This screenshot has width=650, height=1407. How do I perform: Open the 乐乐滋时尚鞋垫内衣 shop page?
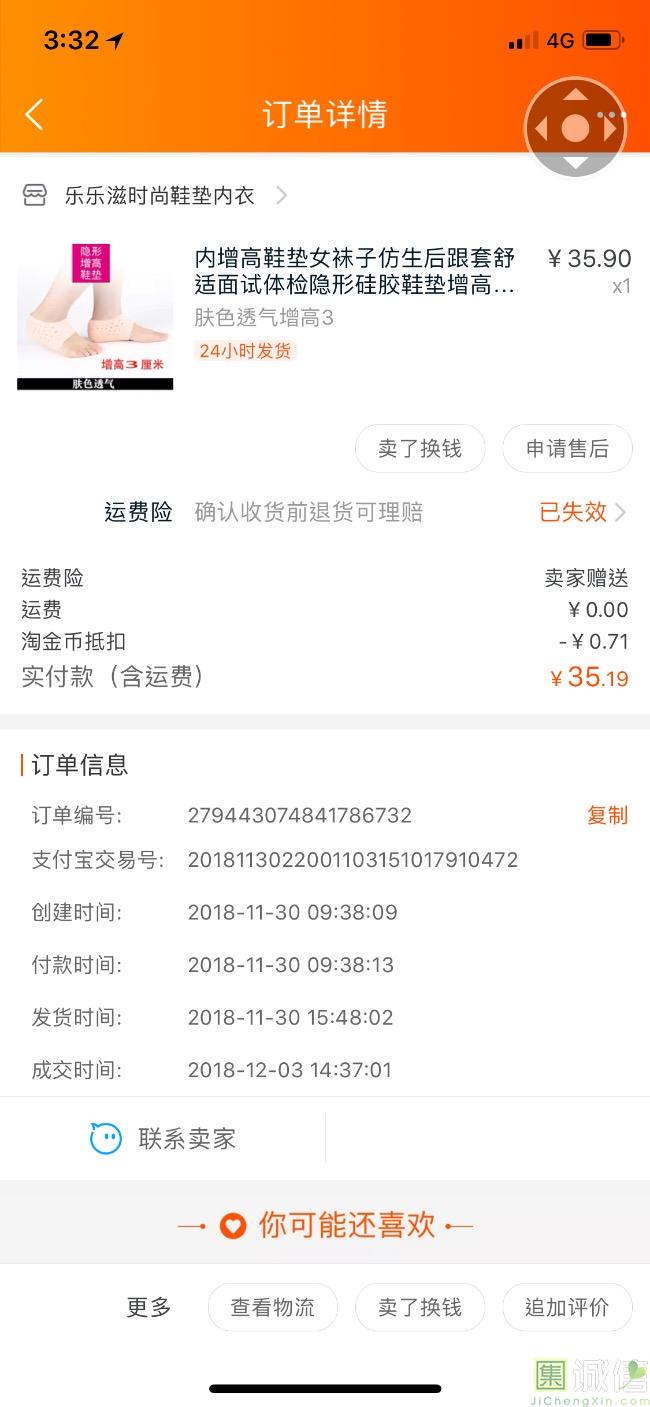coord(160,196)
